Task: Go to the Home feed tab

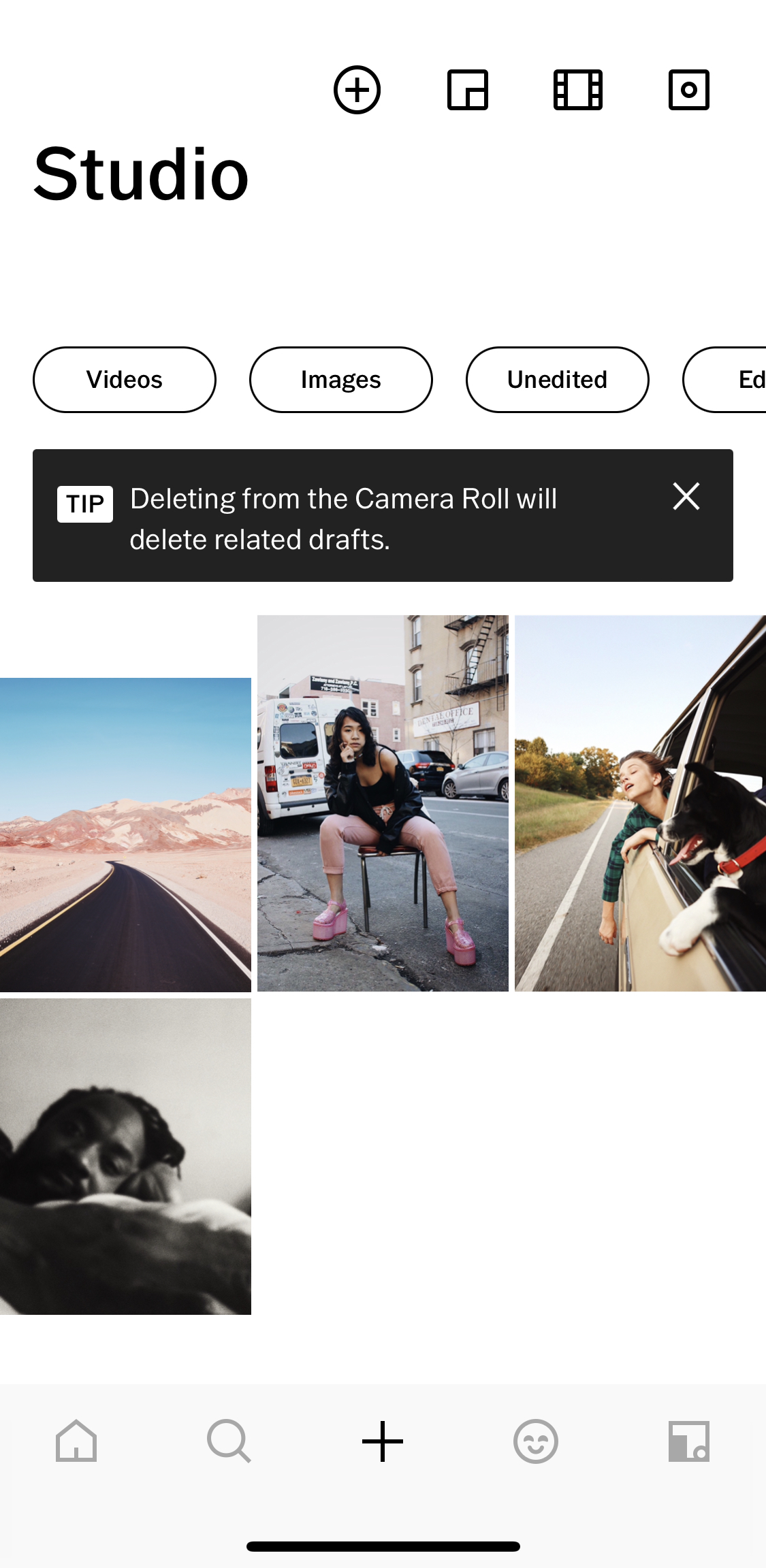Action: tap(76, 1441)
